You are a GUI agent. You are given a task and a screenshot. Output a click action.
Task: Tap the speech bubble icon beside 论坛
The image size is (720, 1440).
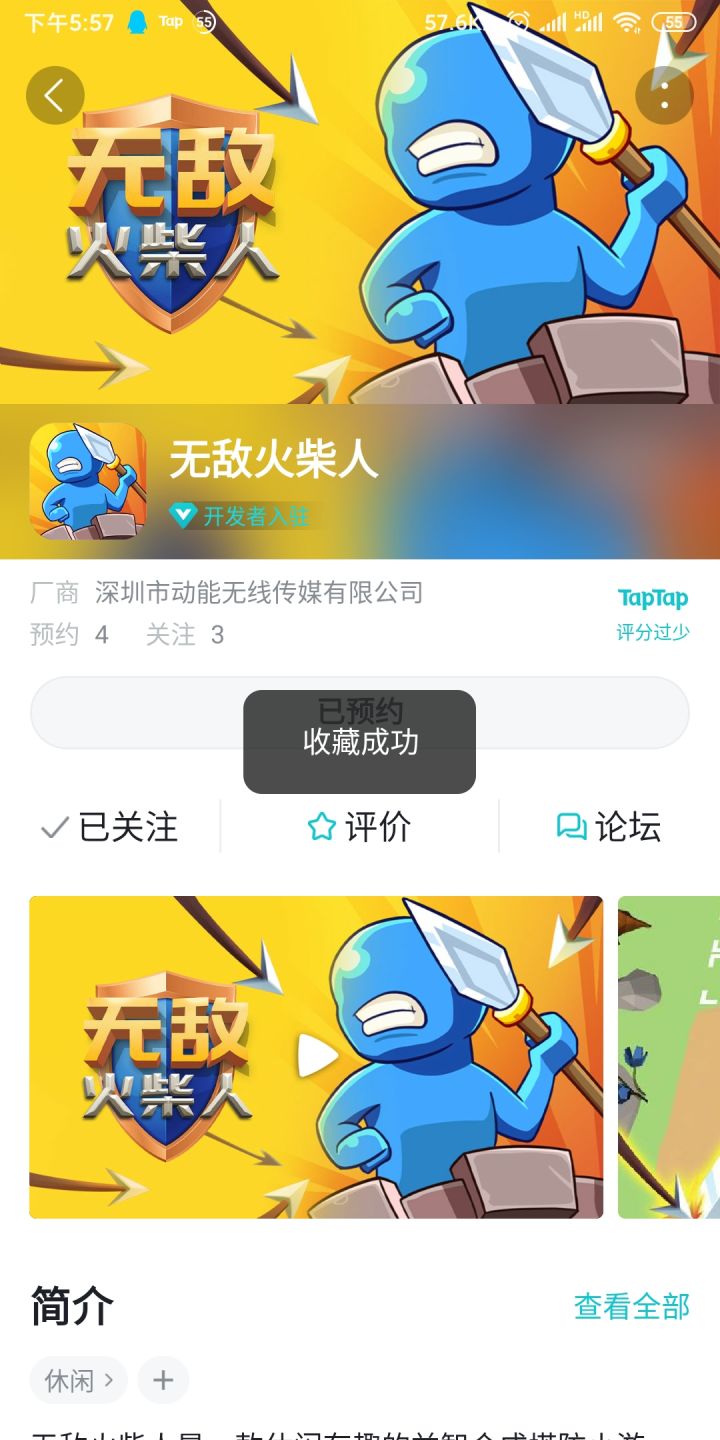click(569, 827)
